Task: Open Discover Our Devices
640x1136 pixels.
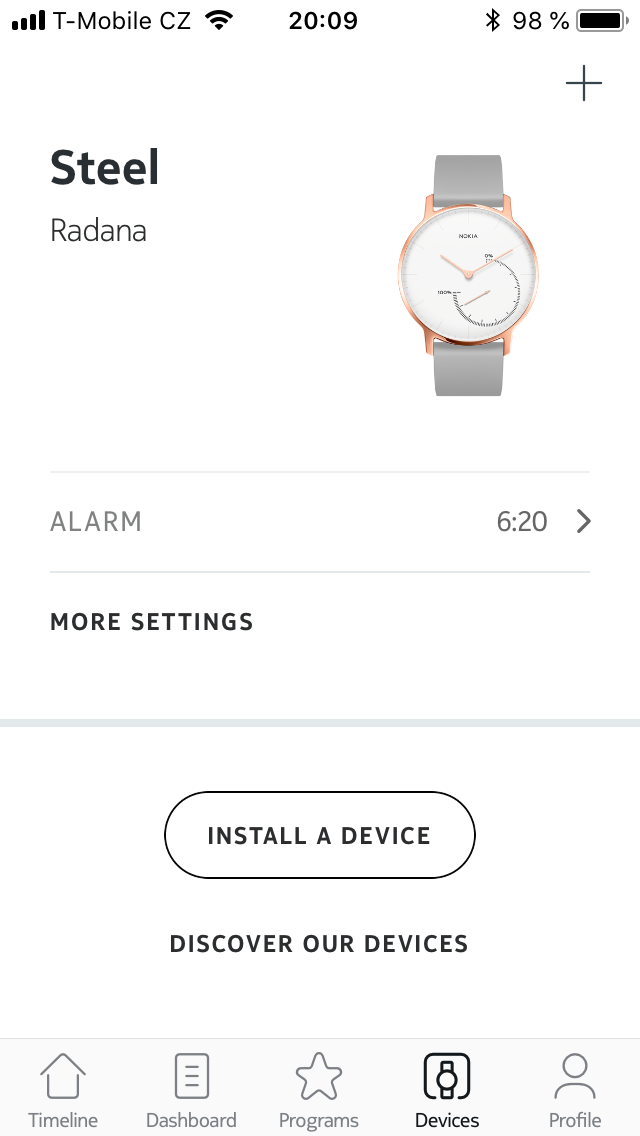Action: click(x=319, y=944)
